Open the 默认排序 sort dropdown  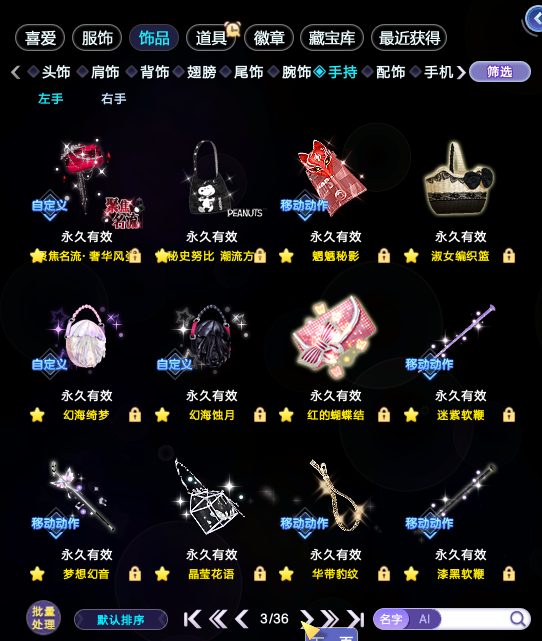coord(121,620)
